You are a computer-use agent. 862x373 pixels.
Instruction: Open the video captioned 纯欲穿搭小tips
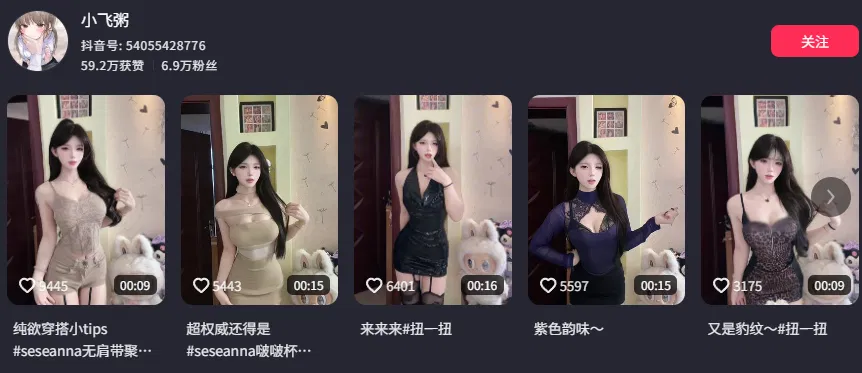tap(86, 200)
